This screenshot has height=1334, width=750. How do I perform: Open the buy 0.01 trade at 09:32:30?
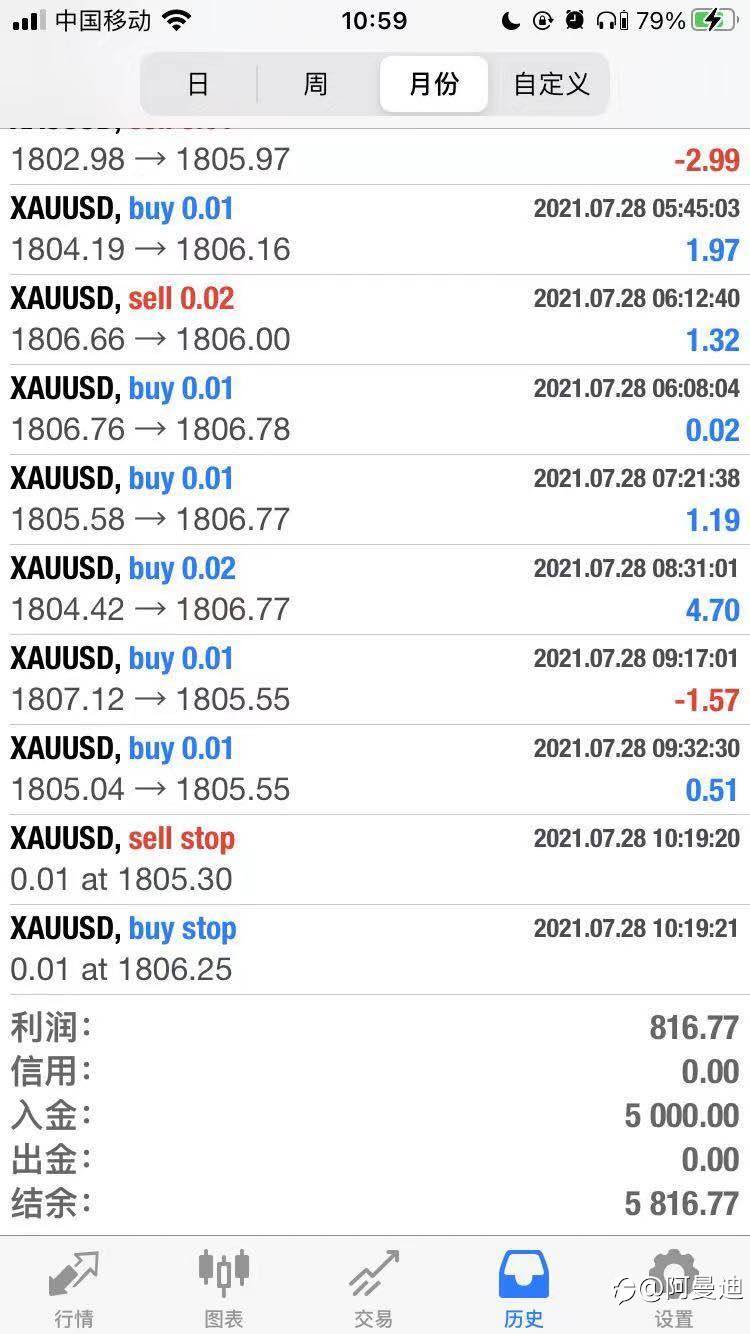coord(374,769)
